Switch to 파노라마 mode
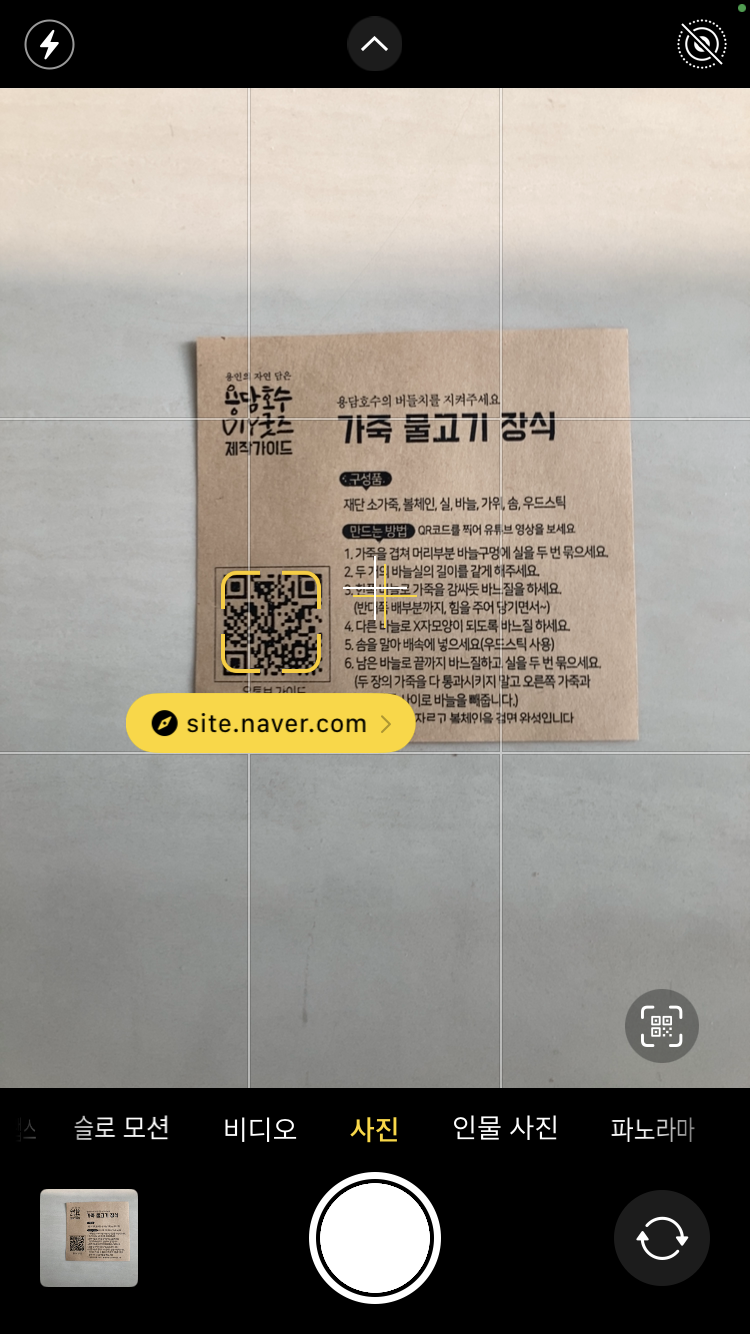The image size is (750, 1334). coord(652,1129)
